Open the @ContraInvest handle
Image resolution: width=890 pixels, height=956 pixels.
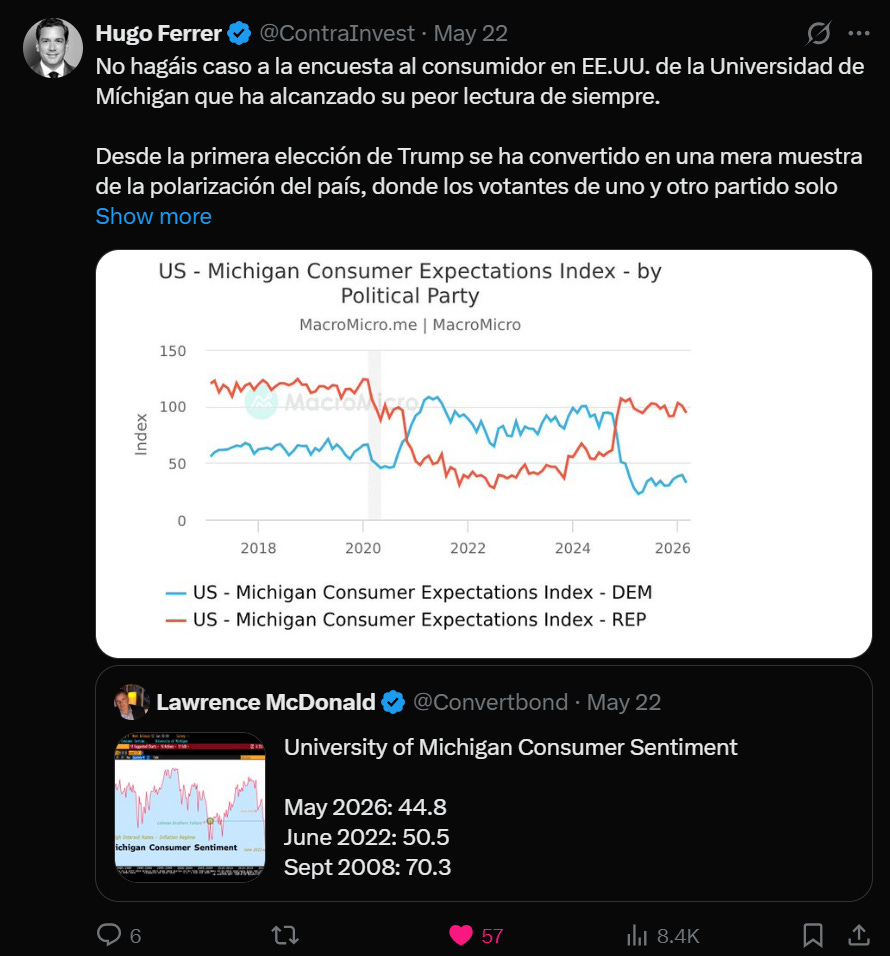pos(337,33)
